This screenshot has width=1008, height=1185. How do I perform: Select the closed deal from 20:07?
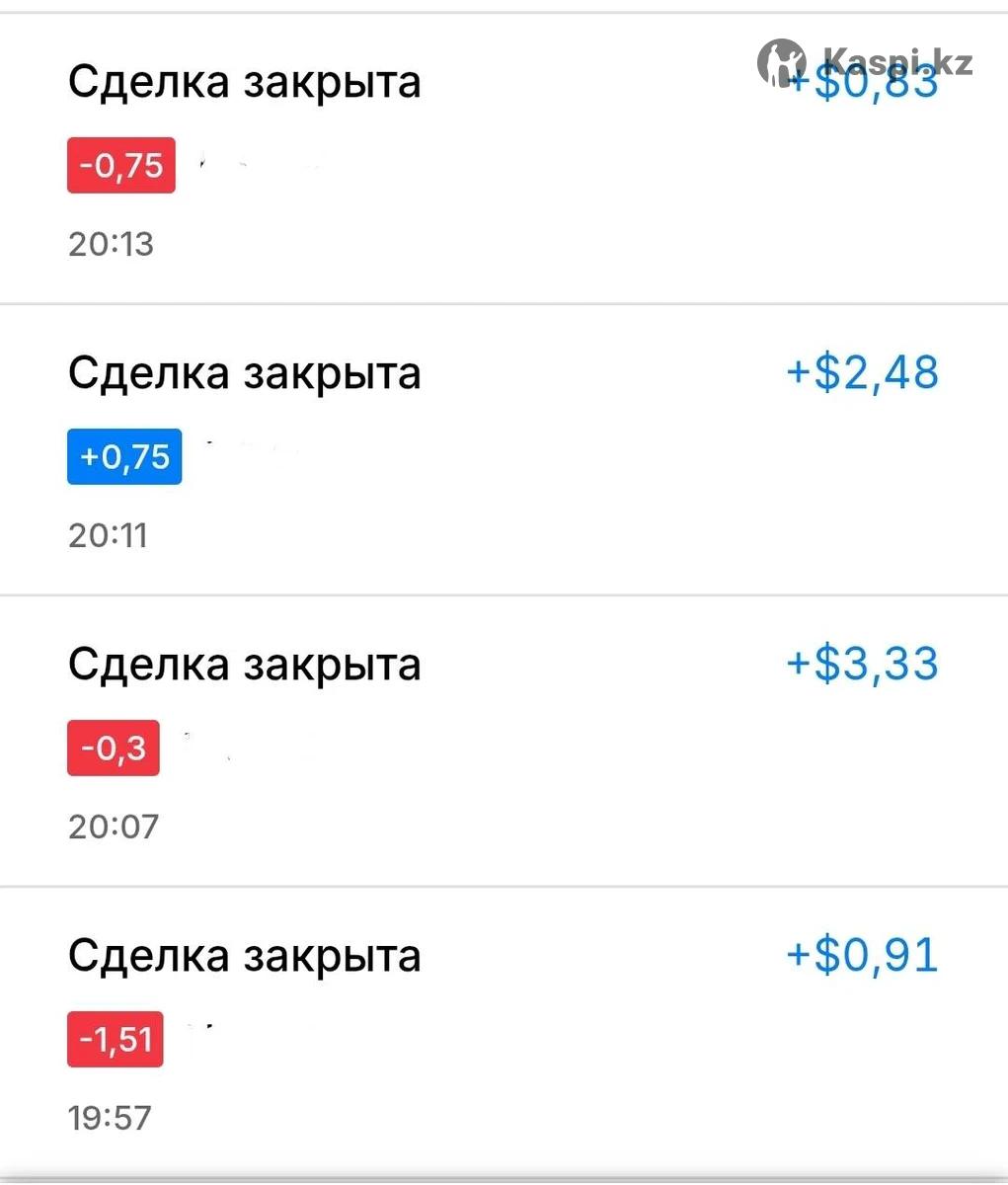click(504, 742)
